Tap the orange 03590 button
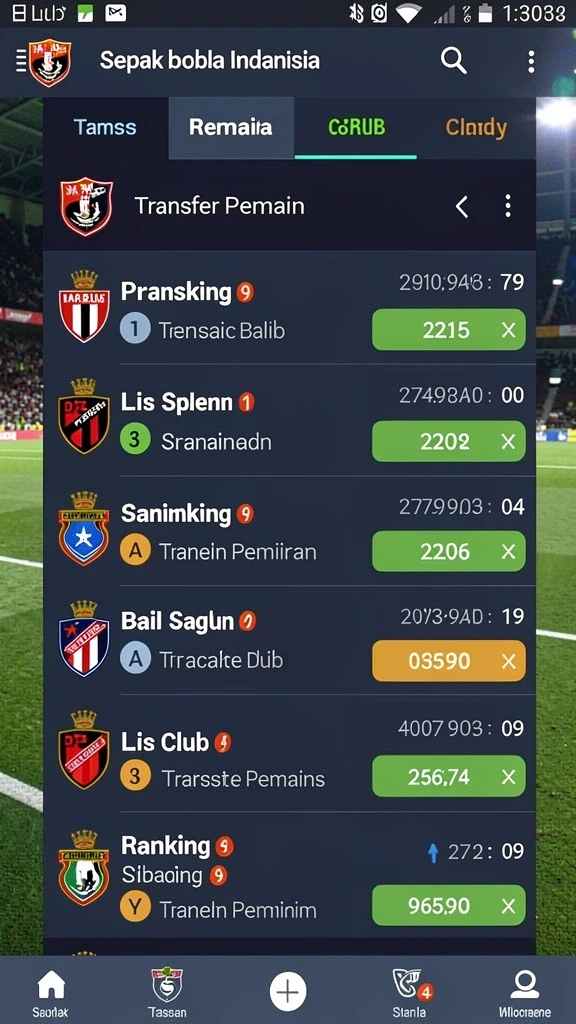The height and width of the screenshot is (1024, 576). 449,661
